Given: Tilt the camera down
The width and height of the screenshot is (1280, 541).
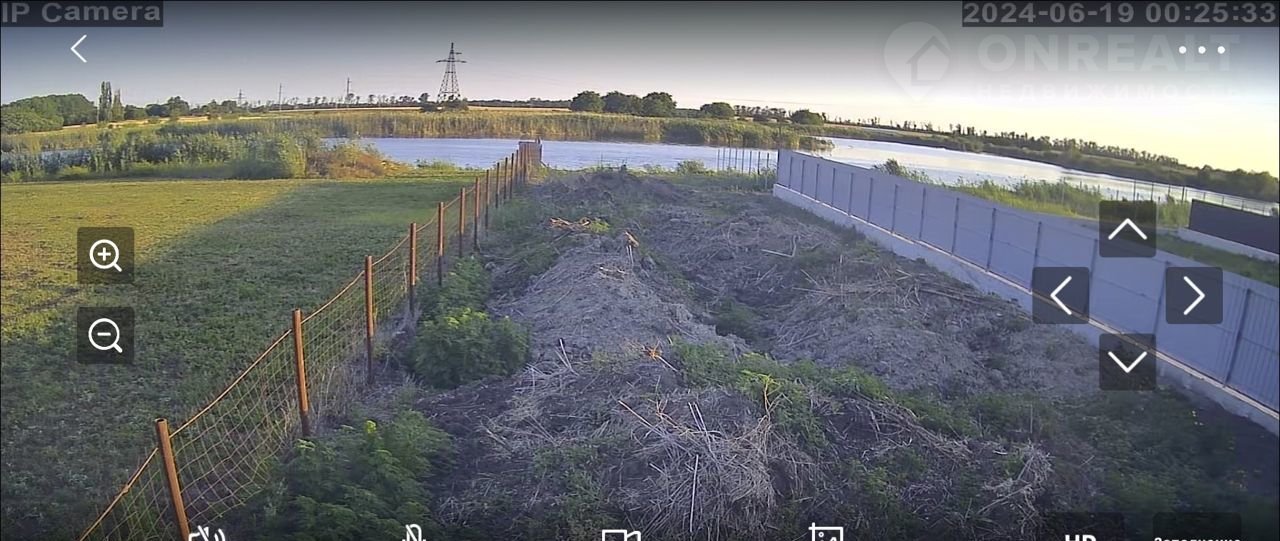Looking at the screenshot, I should 1127,361.
